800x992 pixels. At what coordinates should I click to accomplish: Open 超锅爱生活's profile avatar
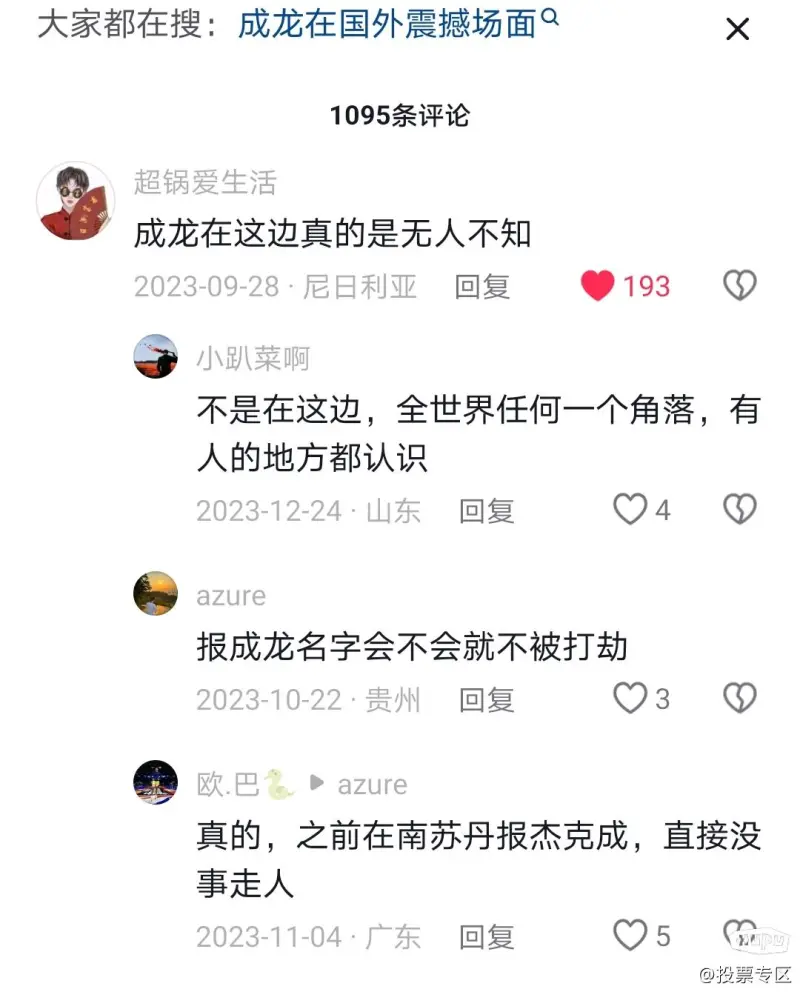tap(76, 201)
